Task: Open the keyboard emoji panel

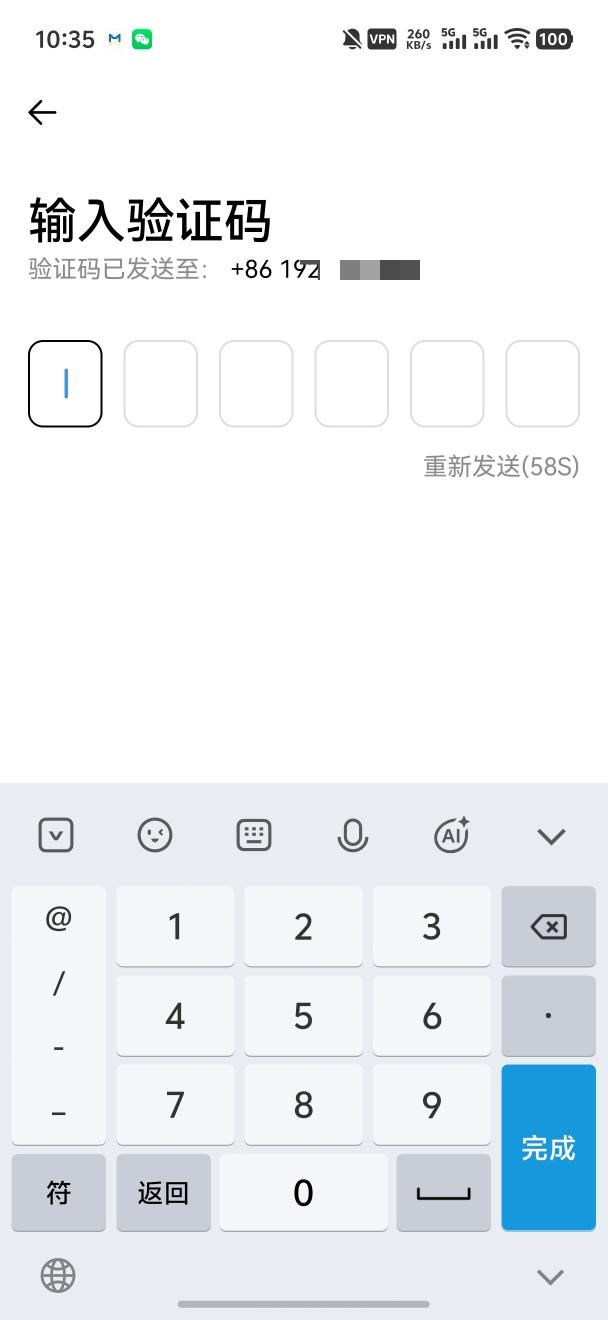Action: point(155,835)
